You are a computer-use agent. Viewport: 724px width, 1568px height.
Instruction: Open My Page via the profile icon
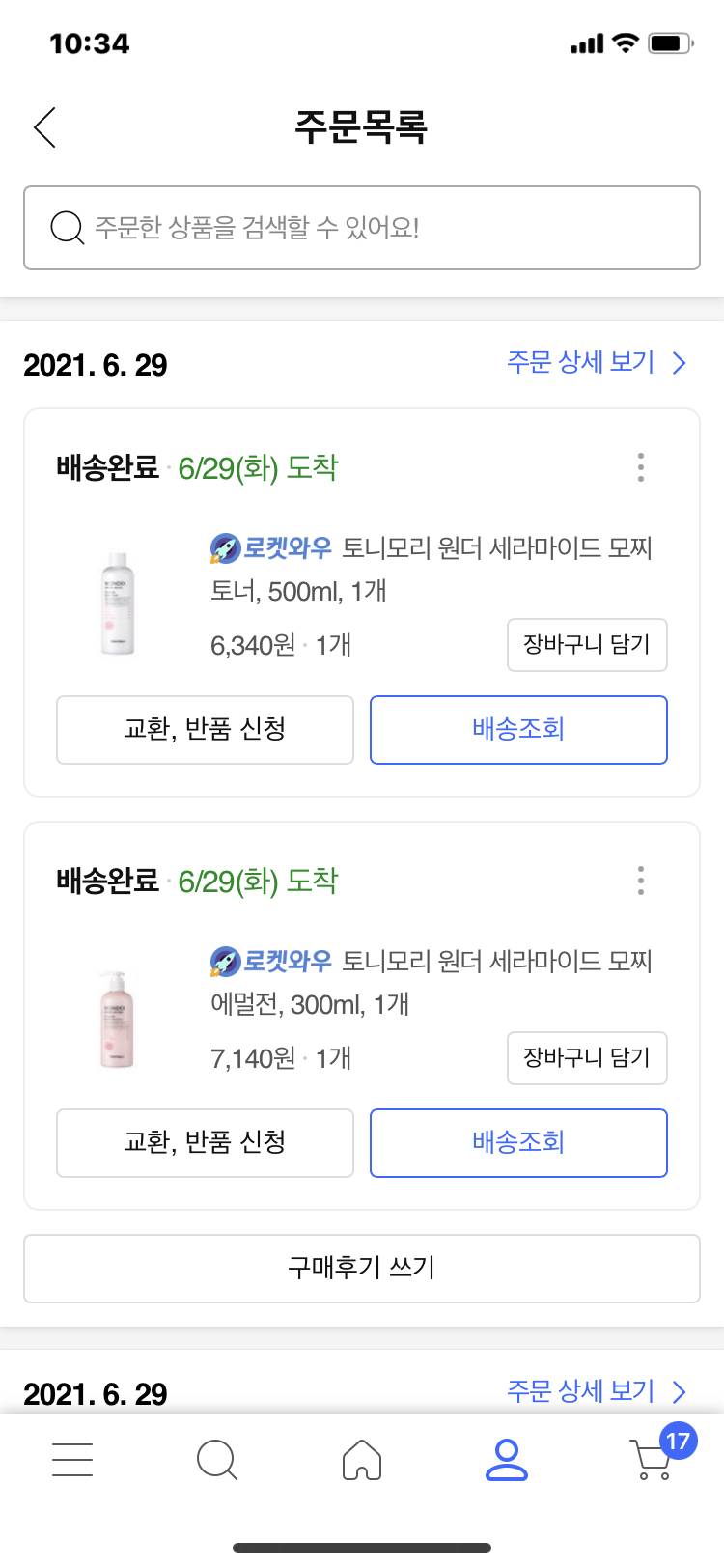pos(507,1460)
